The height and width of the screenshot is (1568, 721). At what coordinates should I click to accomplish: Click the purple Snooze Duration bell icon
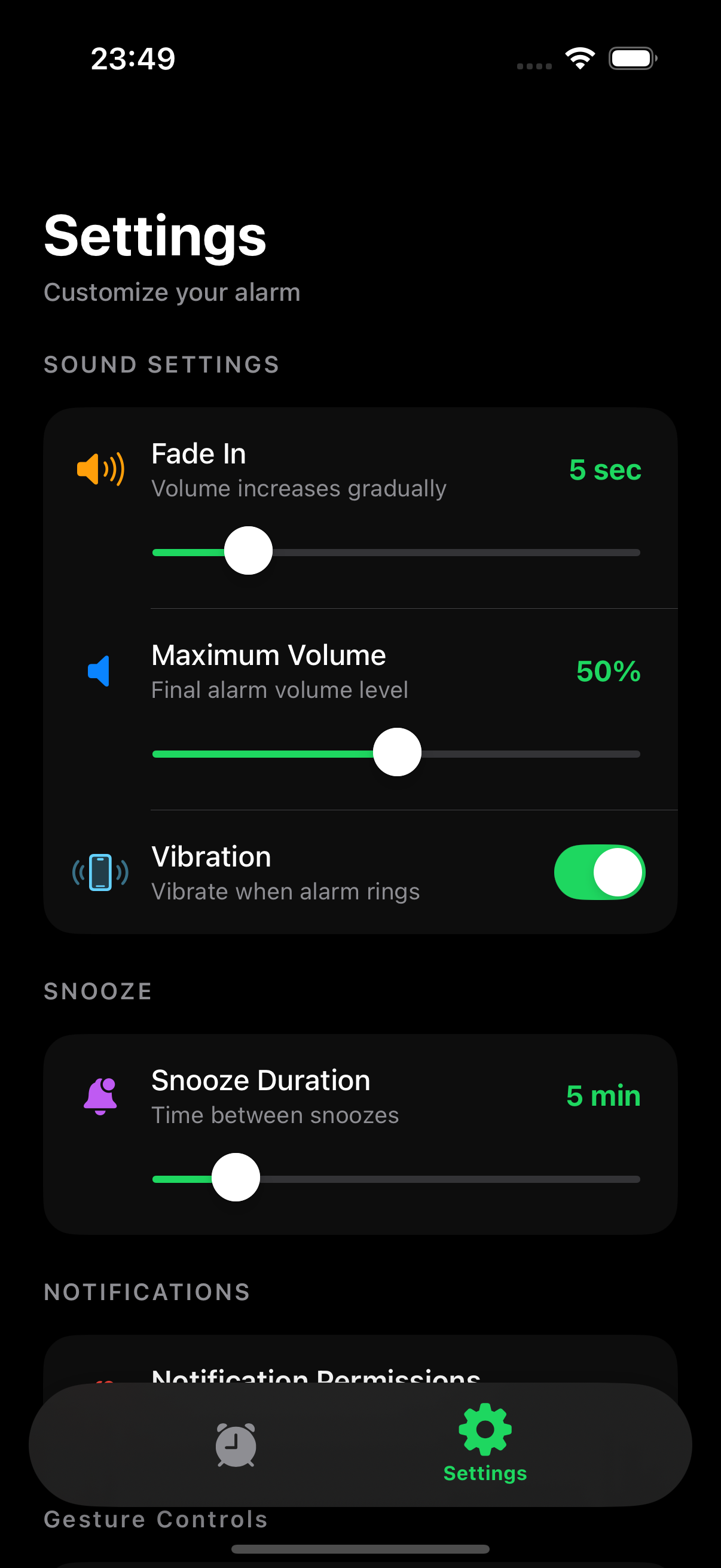click(100, 1096)
